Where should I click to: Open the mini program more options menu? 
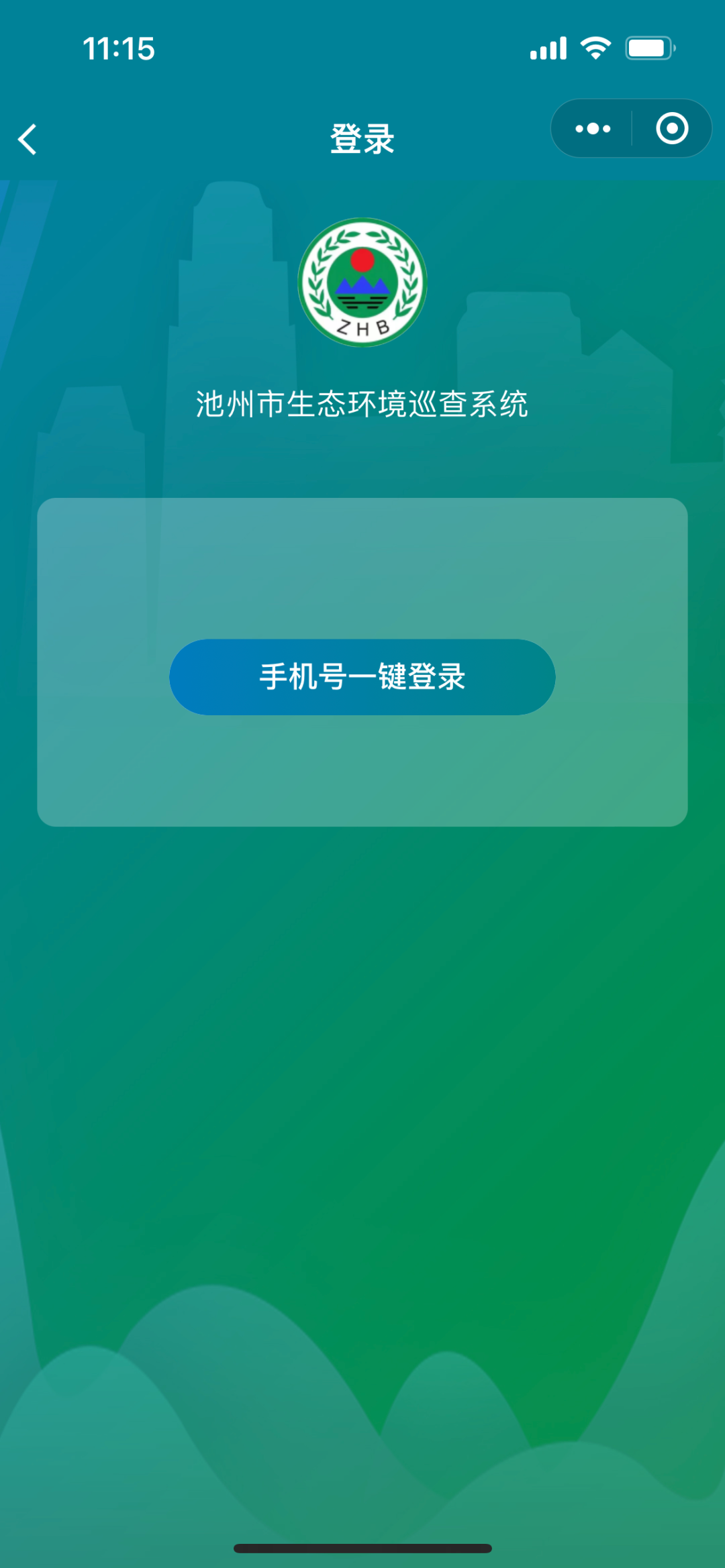593,129
